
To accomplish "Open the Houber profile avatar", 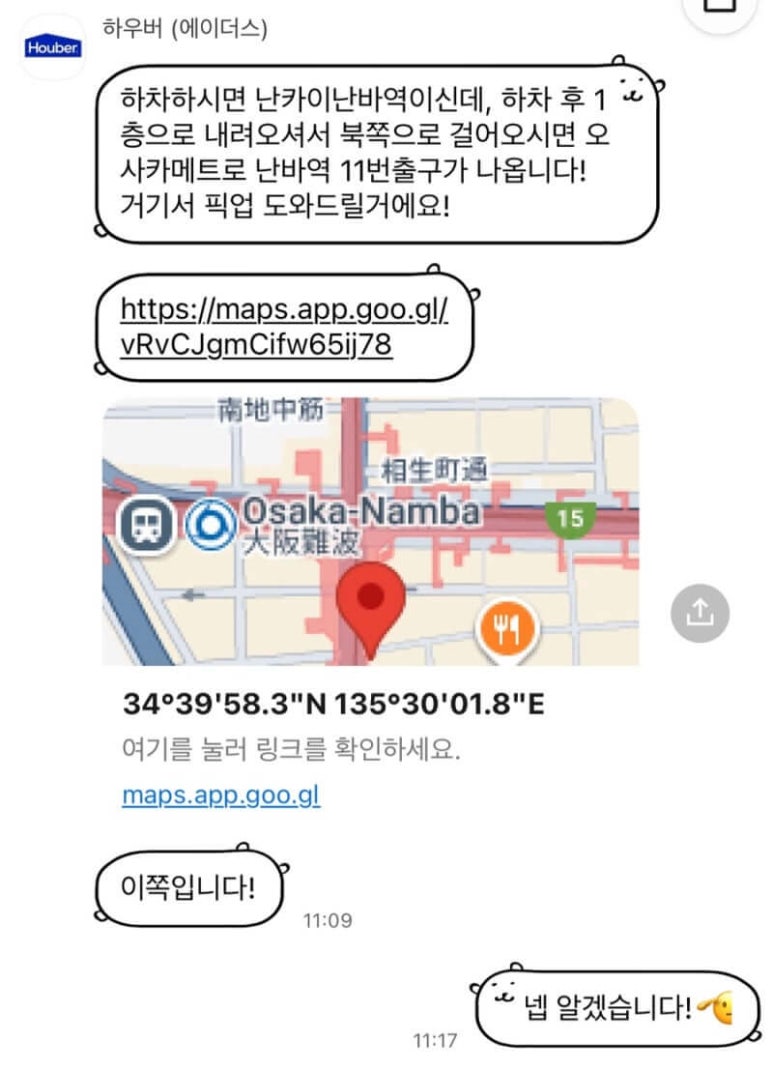I will [52, 47].
